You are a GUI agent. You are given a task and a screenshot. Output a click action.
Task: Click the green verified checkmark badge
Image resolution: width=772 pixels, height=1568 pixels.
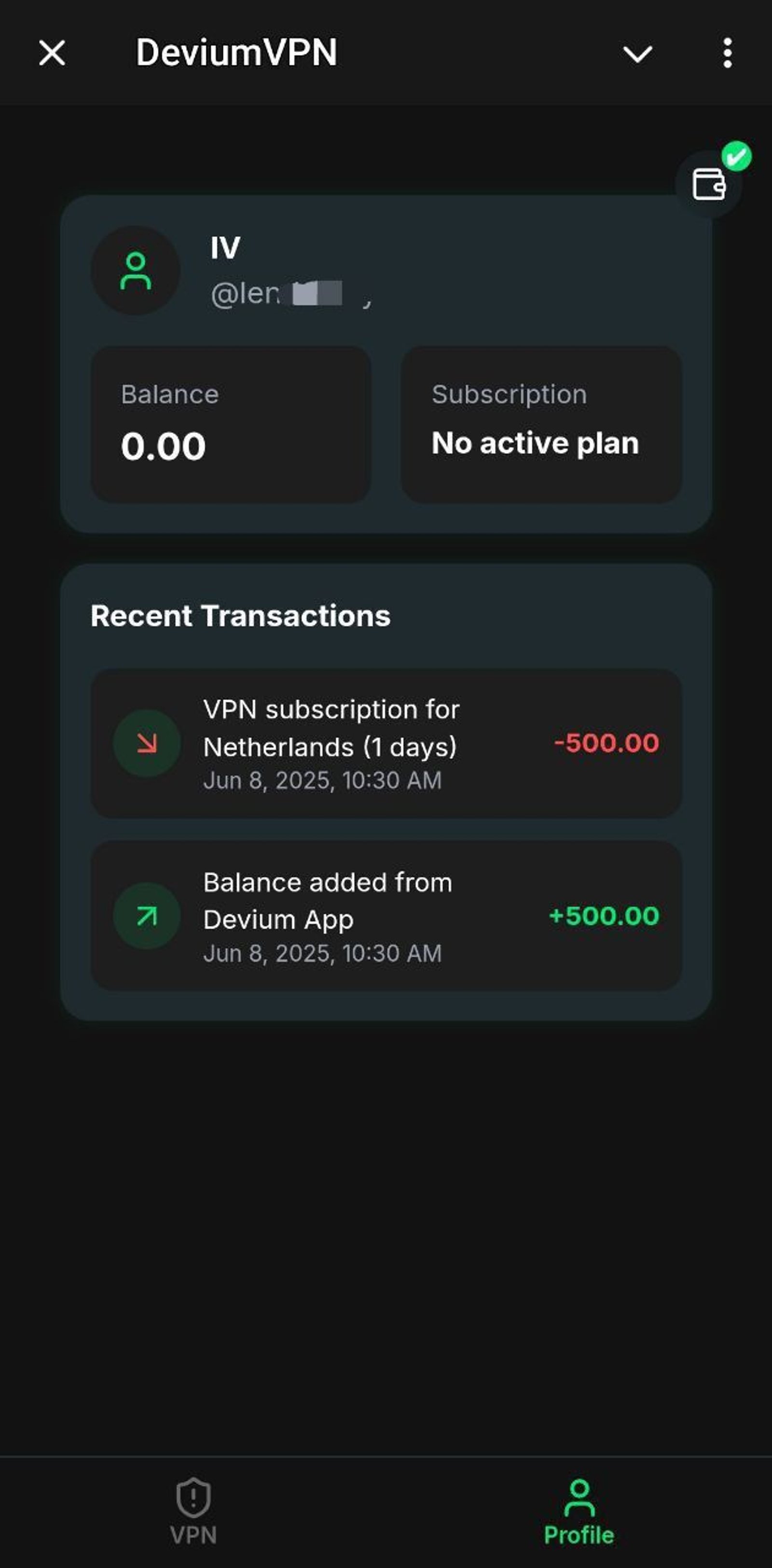[738, 154]
